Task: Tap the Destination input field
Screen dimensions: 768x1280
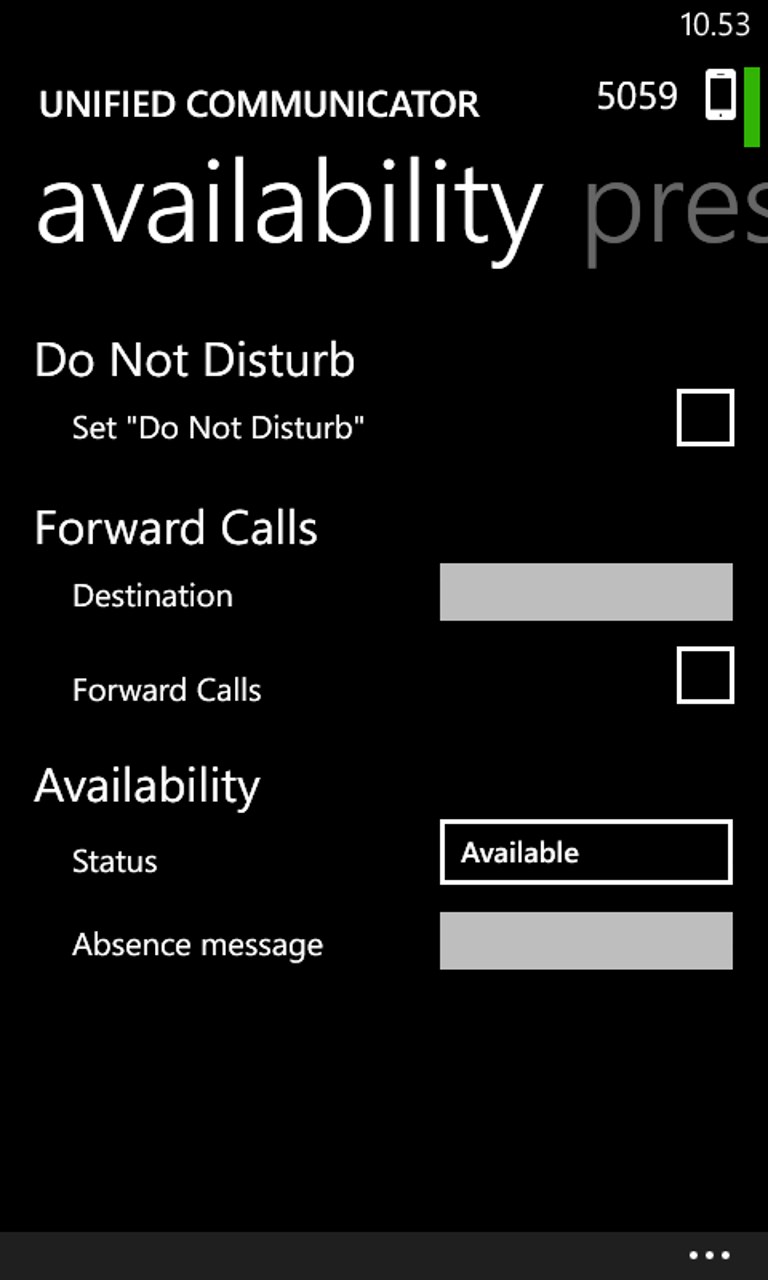Action: pos(586,592)
